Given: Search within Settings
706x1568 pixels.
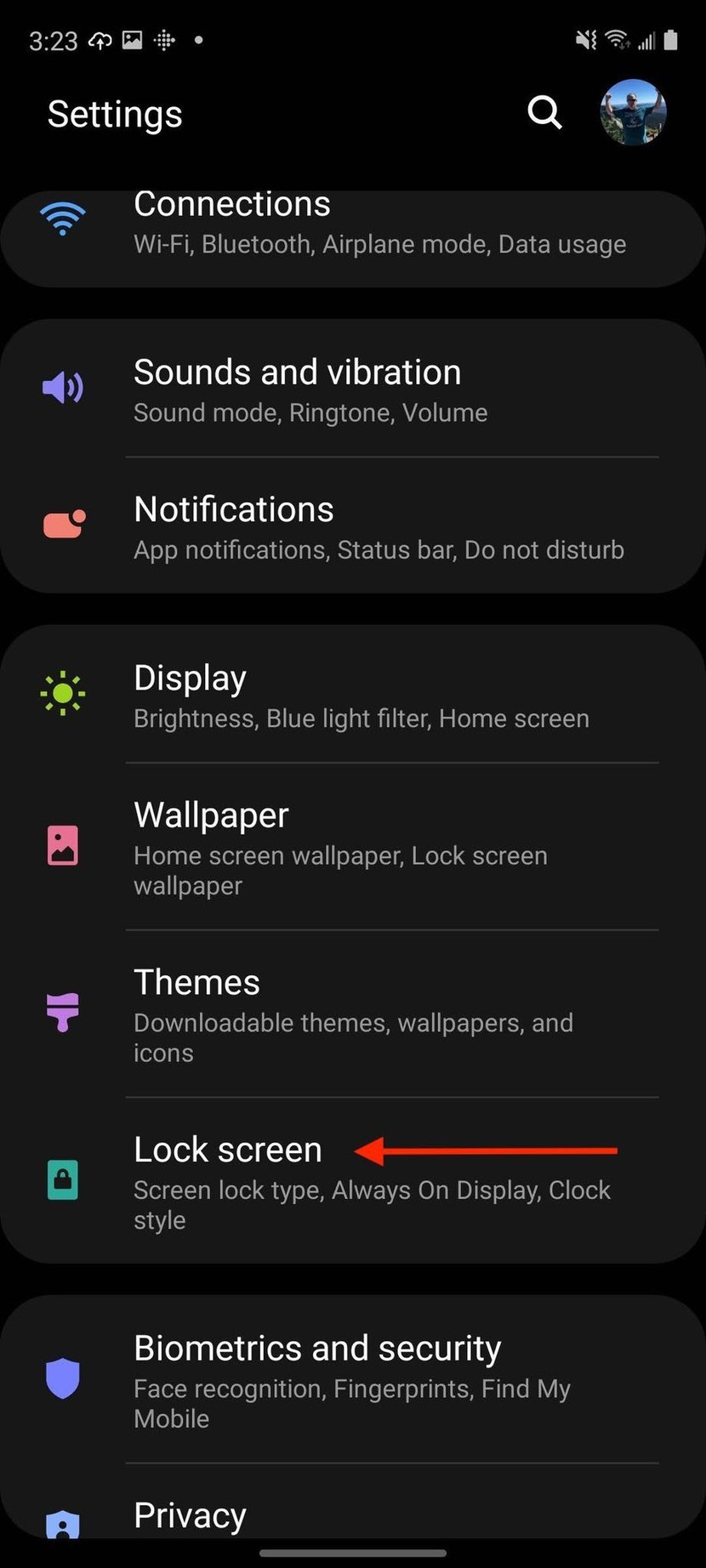Looking at the screenshot, I should pyautogui.click(x=544, y=111).
